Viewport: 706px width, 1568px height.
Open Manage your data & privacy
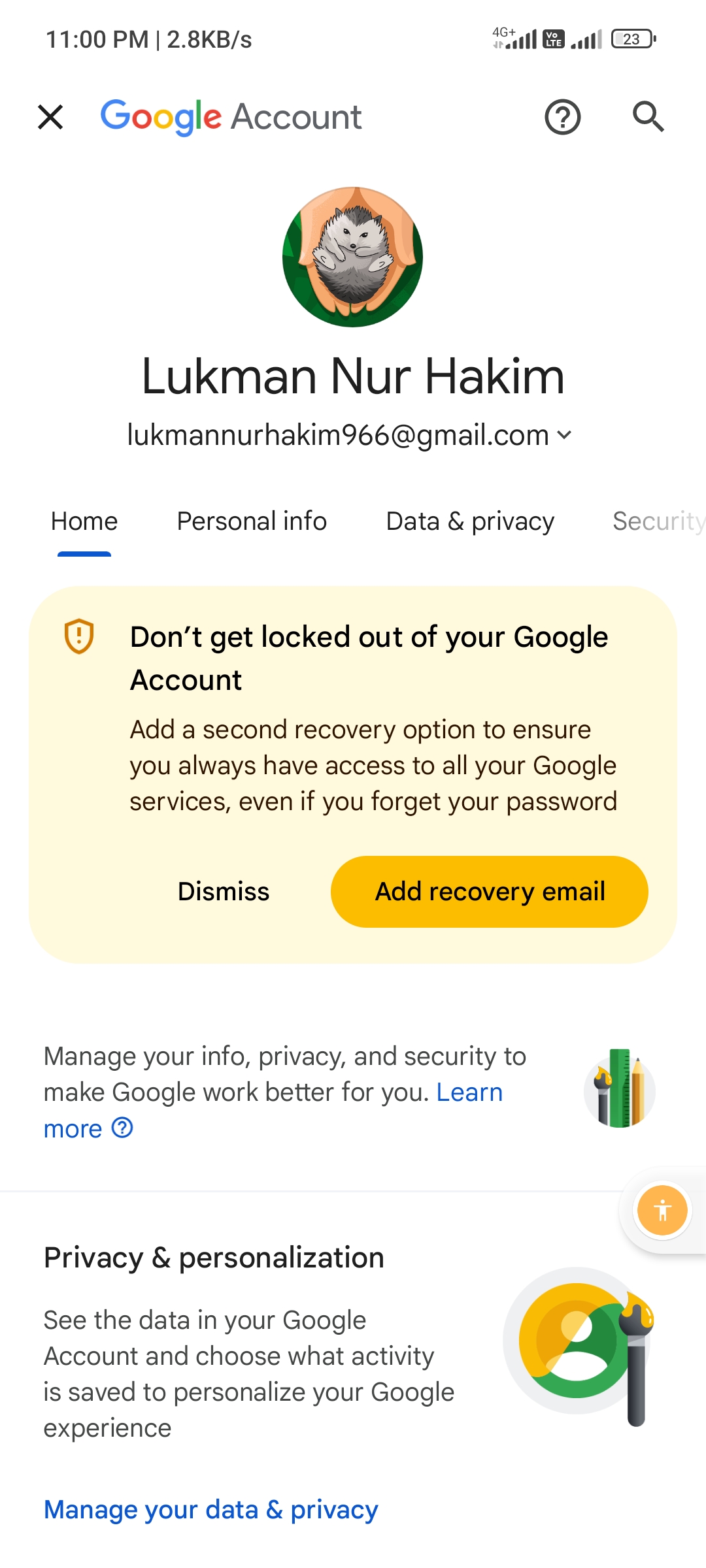211,1510
